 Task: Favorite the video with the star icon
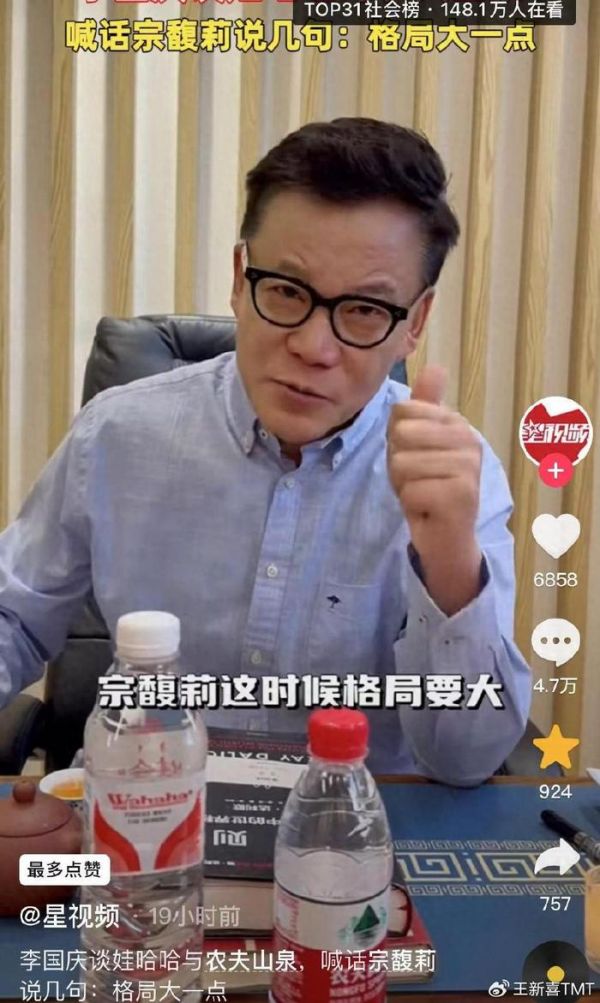(555, 747)
